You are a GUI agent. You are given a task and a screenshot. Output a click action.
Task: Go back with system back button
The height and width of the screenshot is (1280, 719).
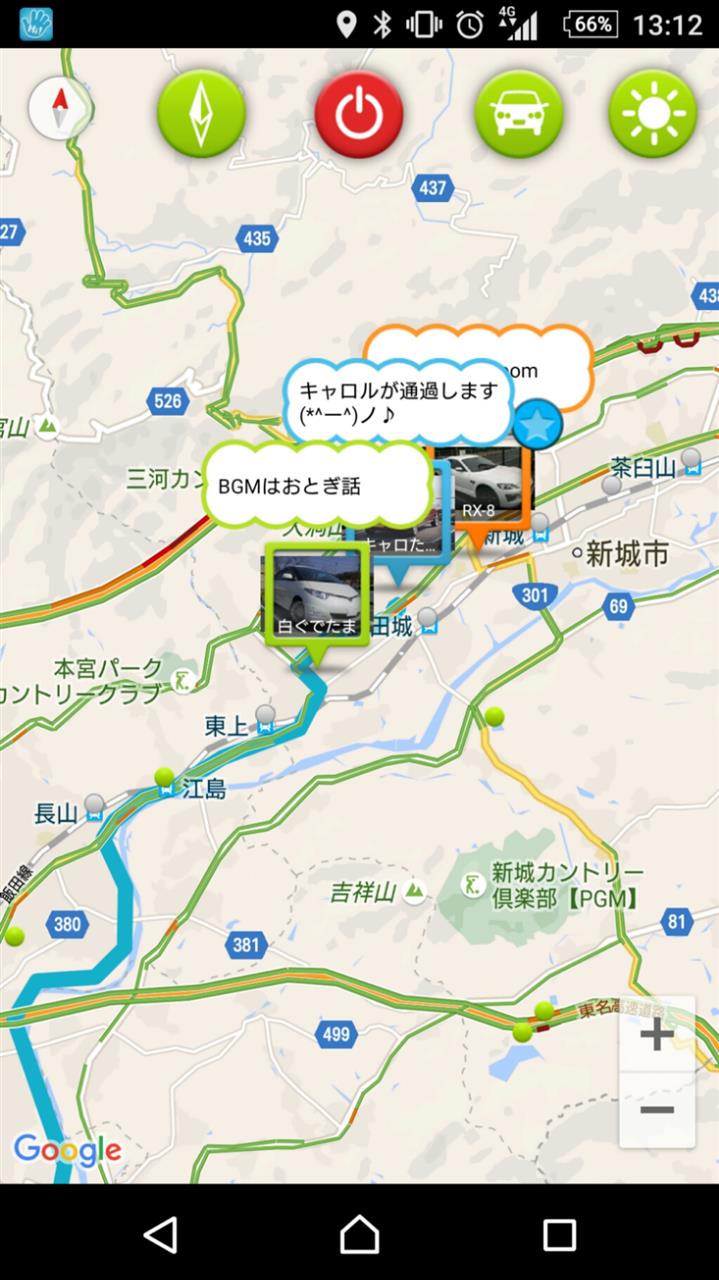point(160,1234)
